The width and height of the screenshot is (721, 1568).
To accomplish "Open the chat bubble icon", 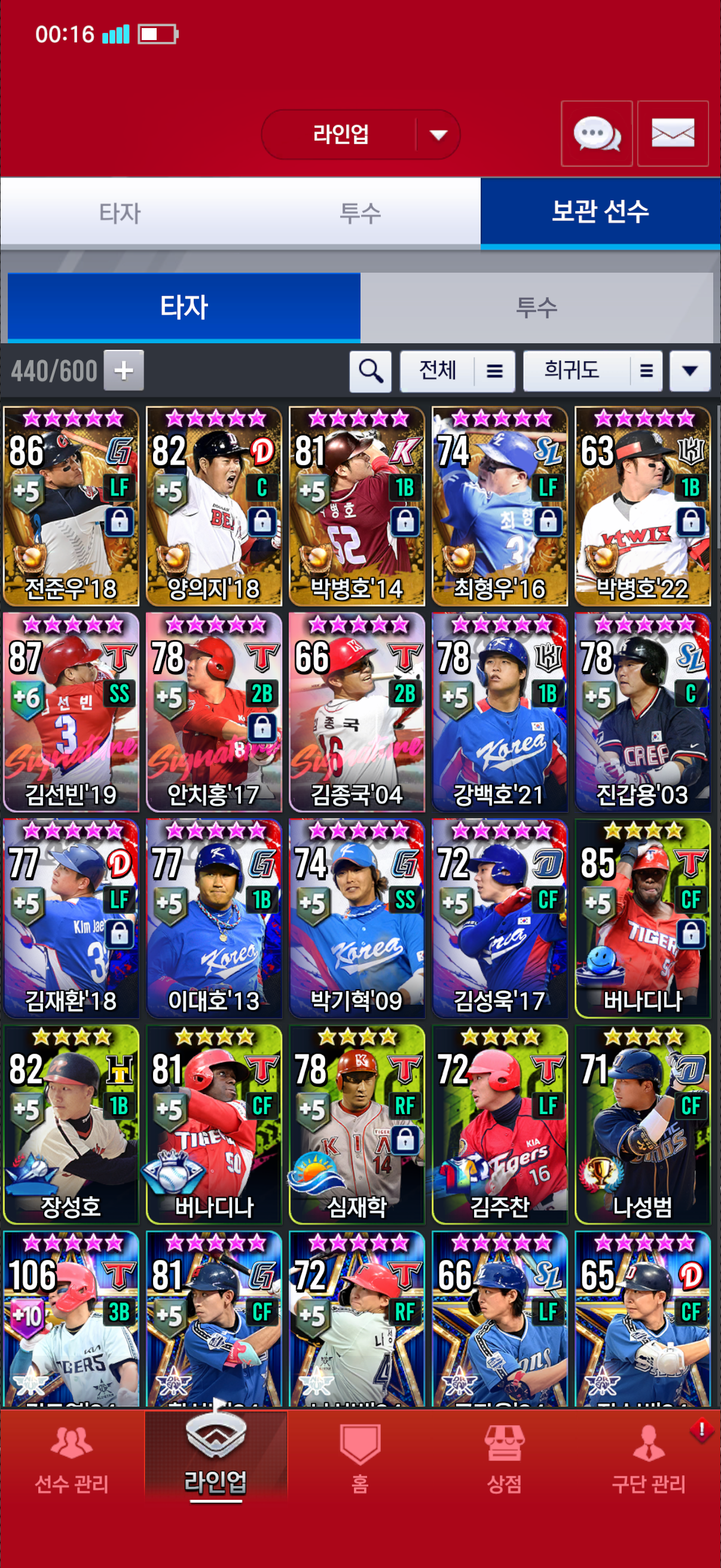I will pyautogui.click(x=596, y=133).
